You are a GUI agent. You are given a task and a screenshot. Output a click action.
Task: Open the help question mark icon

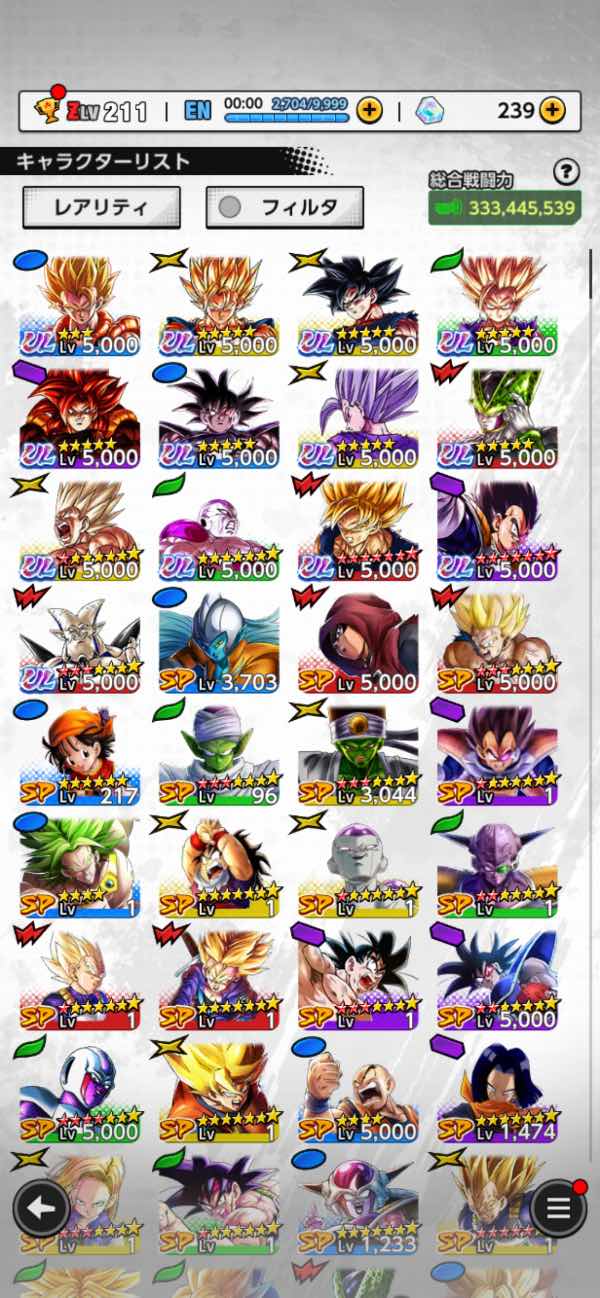pos(566,172)
